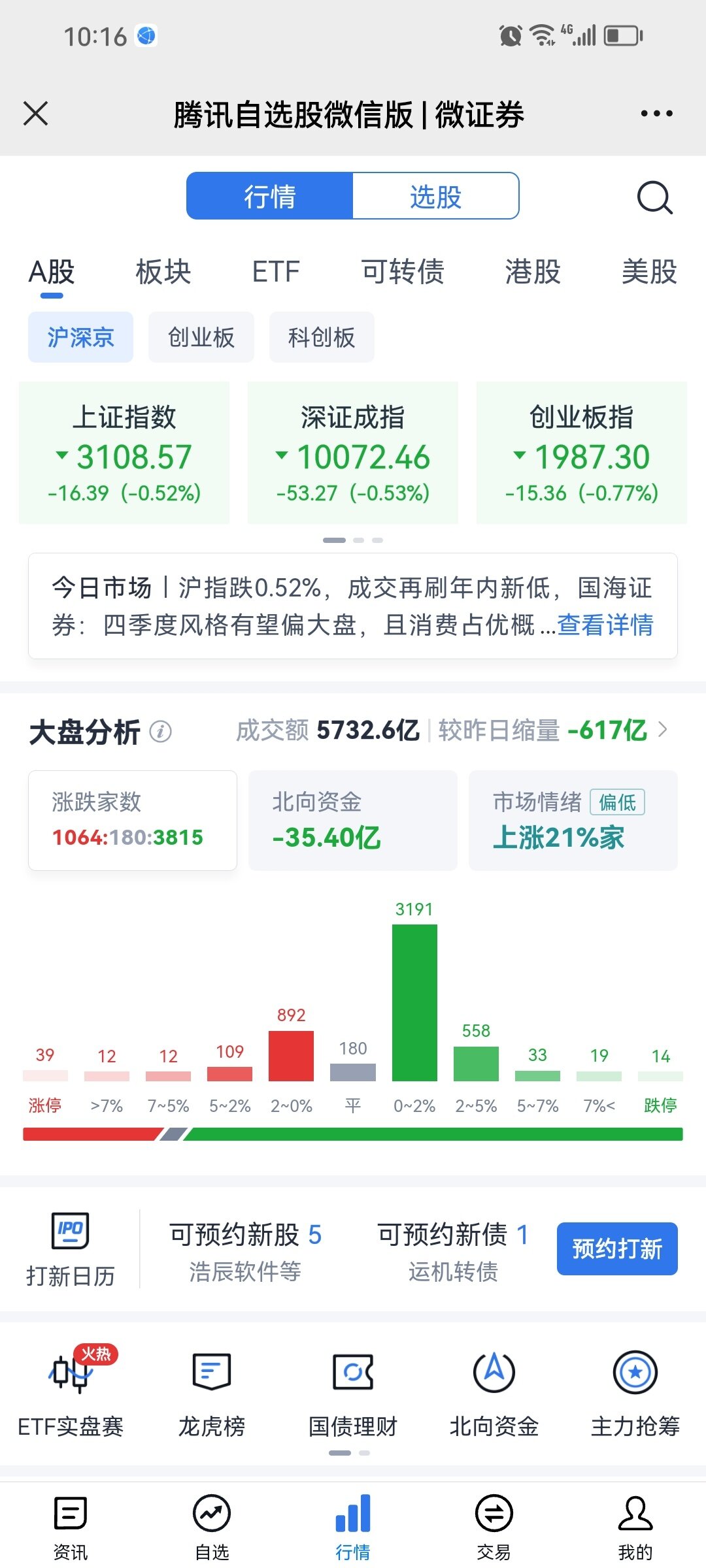Select the 港股 market tab
This screenshot has width=706, height=1568.
[533, 272]
